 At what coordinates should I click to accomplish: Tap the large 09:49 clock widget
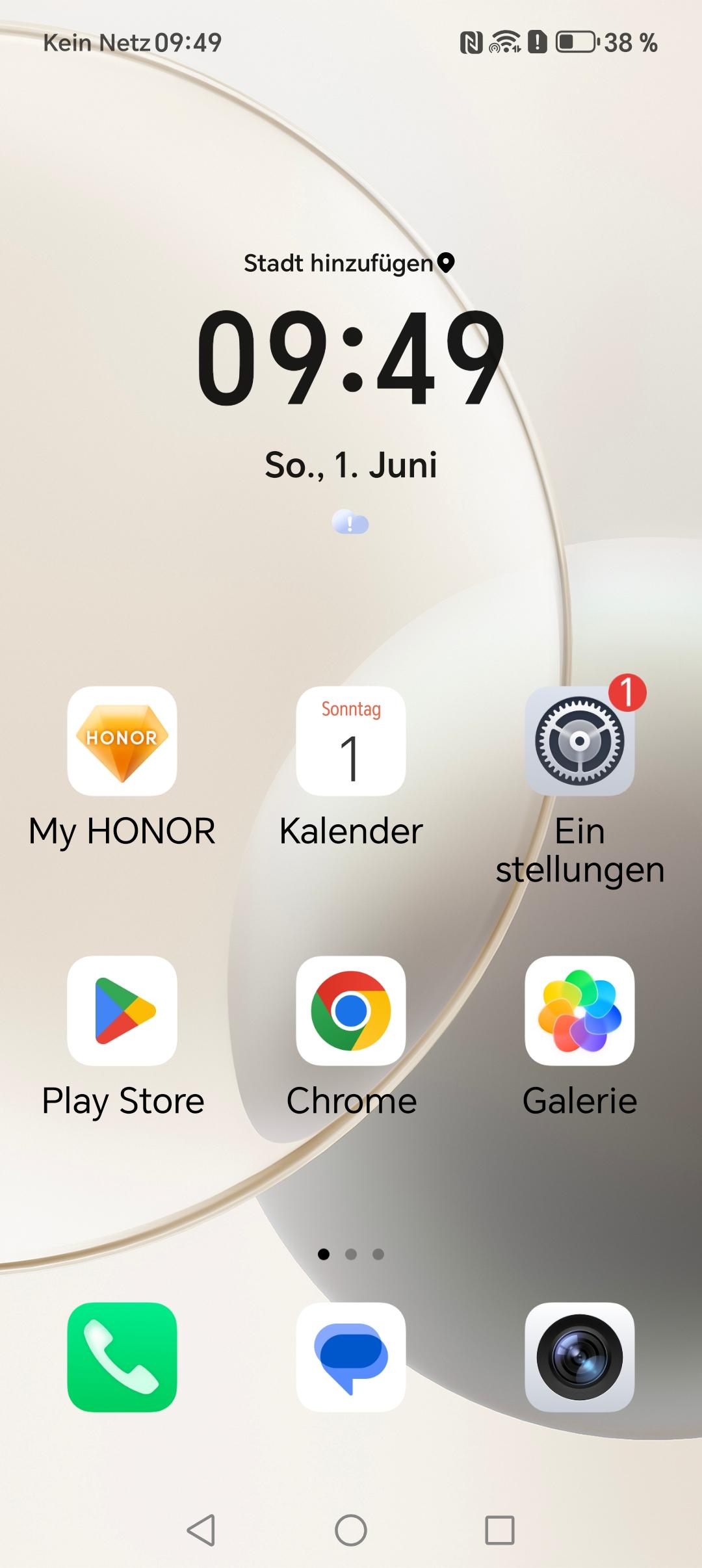click(x=351, y=358)
